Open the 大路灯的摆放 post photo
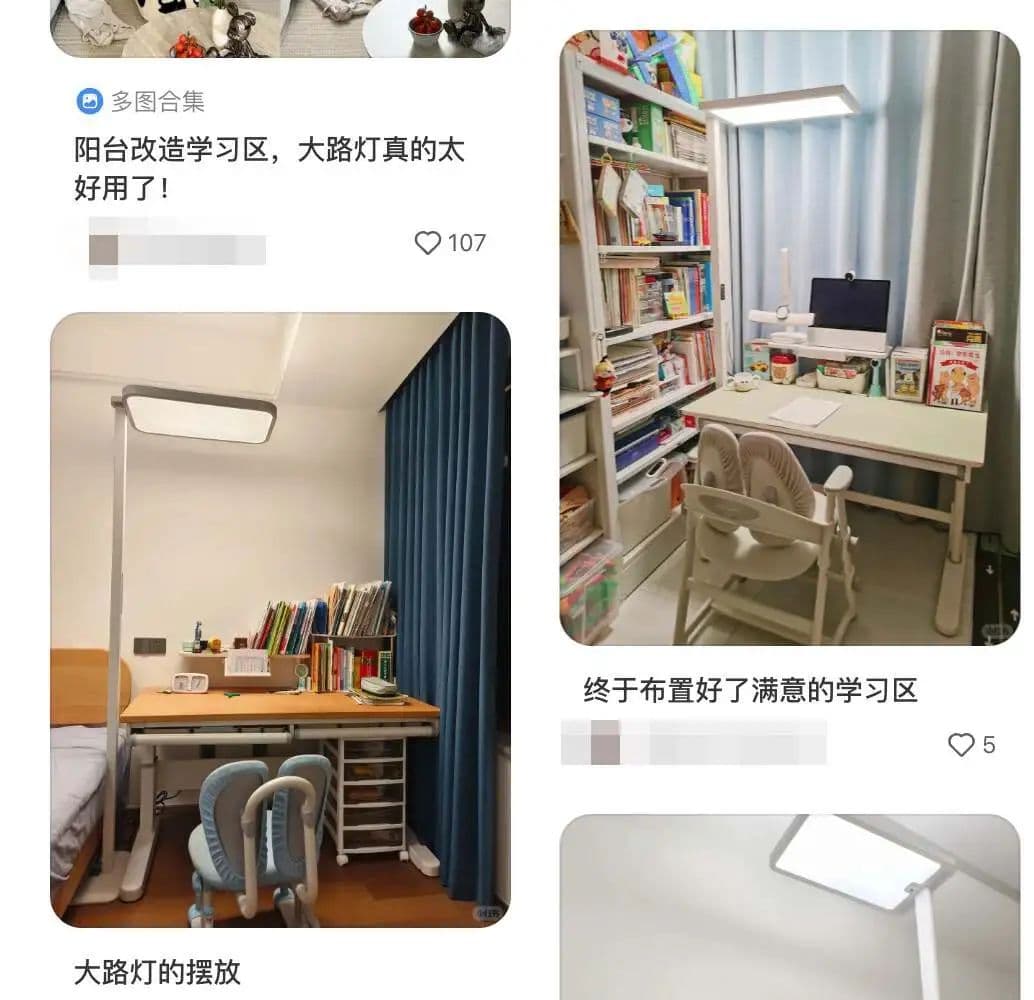This screenshot has width=1034, height=1000. [280, 620]
